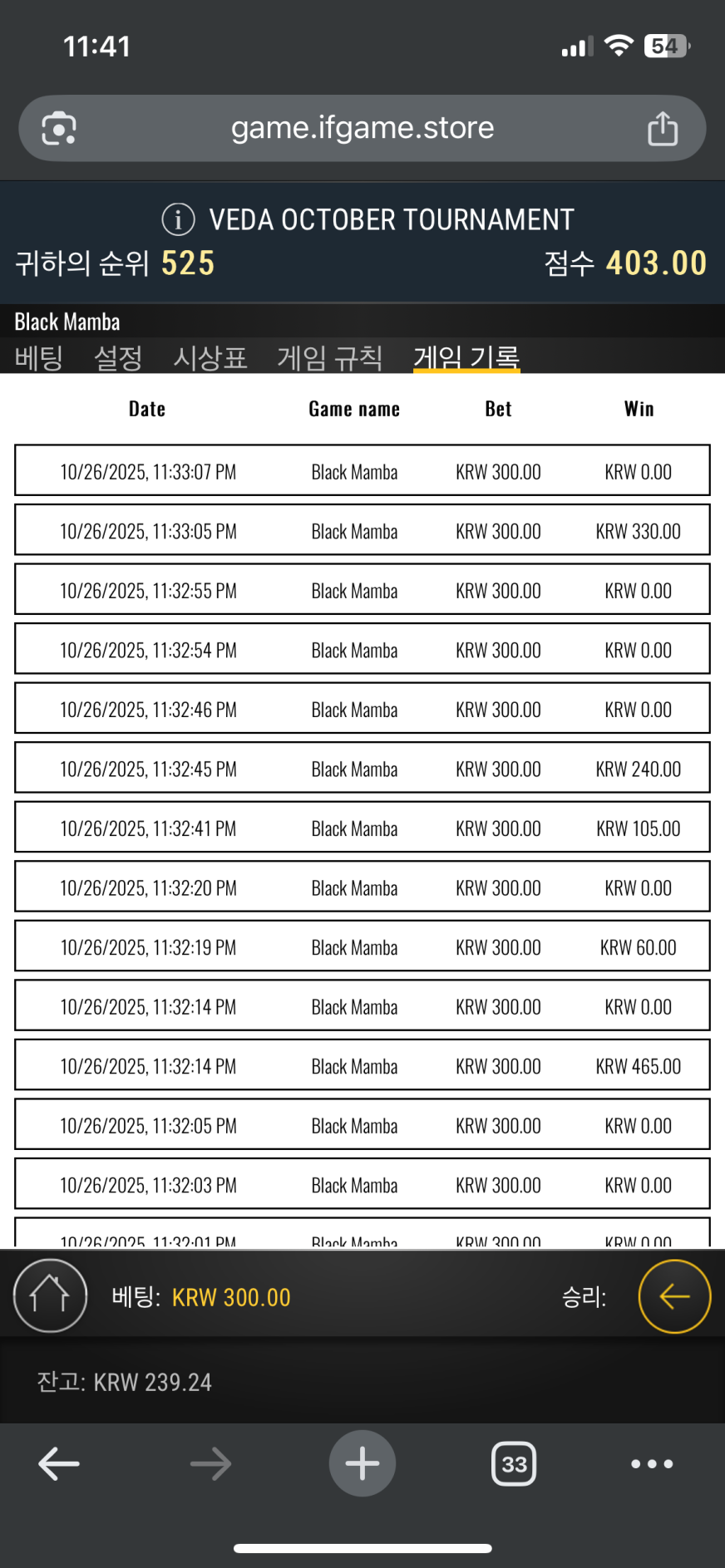Open a new browser tab
Viewport: 725px width, 1568px height.
(x=362, y=1464)
